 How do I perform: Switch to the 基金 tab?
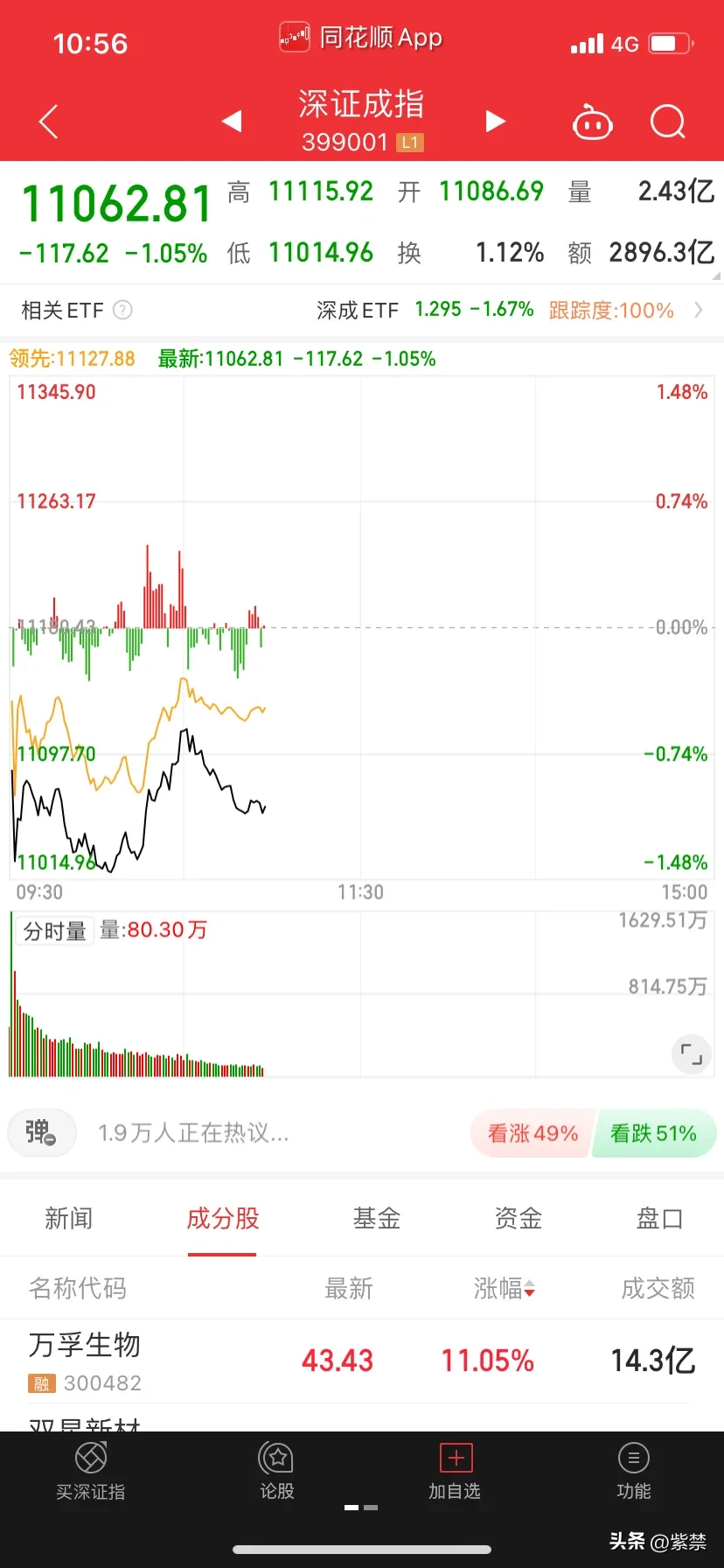point(377,1218)
